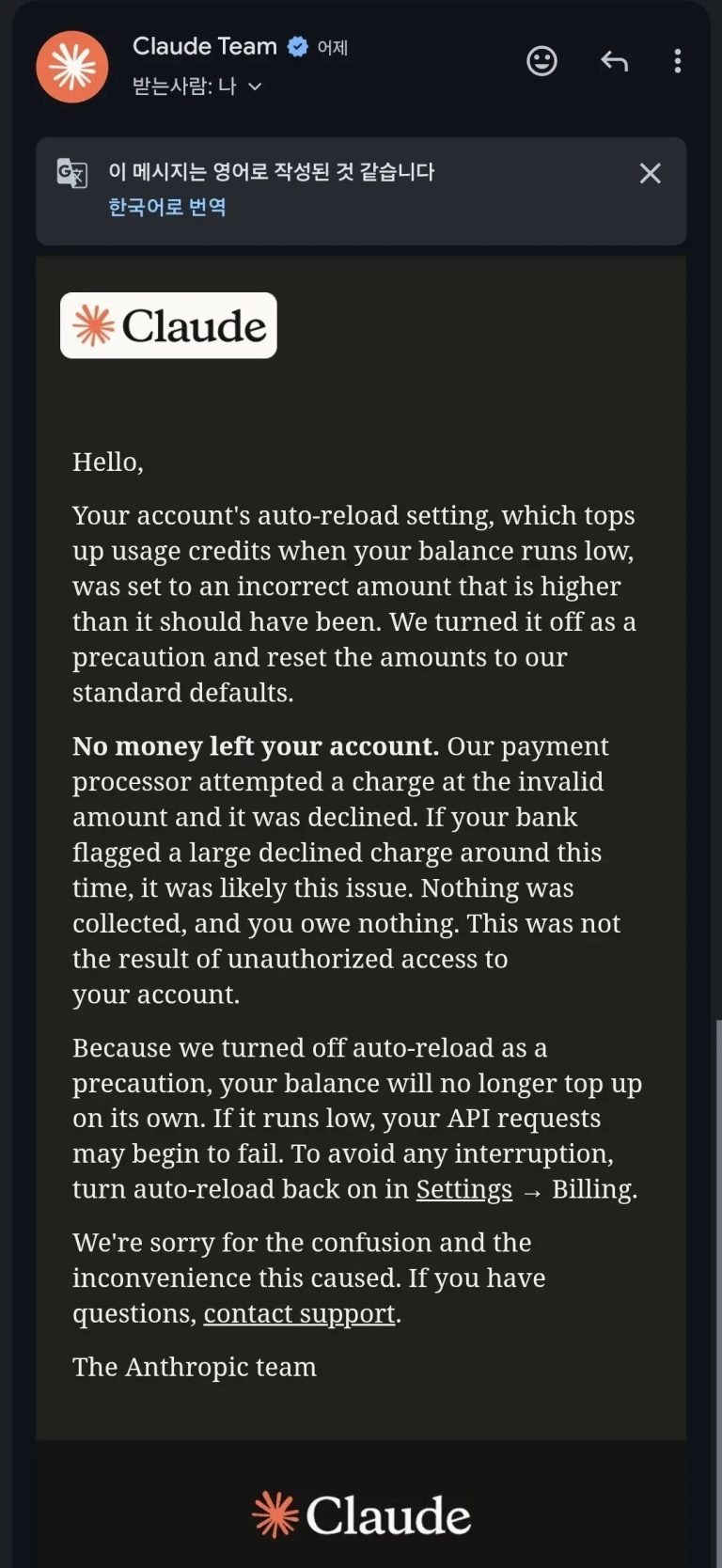
Task: Open the Claude Team sender avatar
Action: pos(72,67)
